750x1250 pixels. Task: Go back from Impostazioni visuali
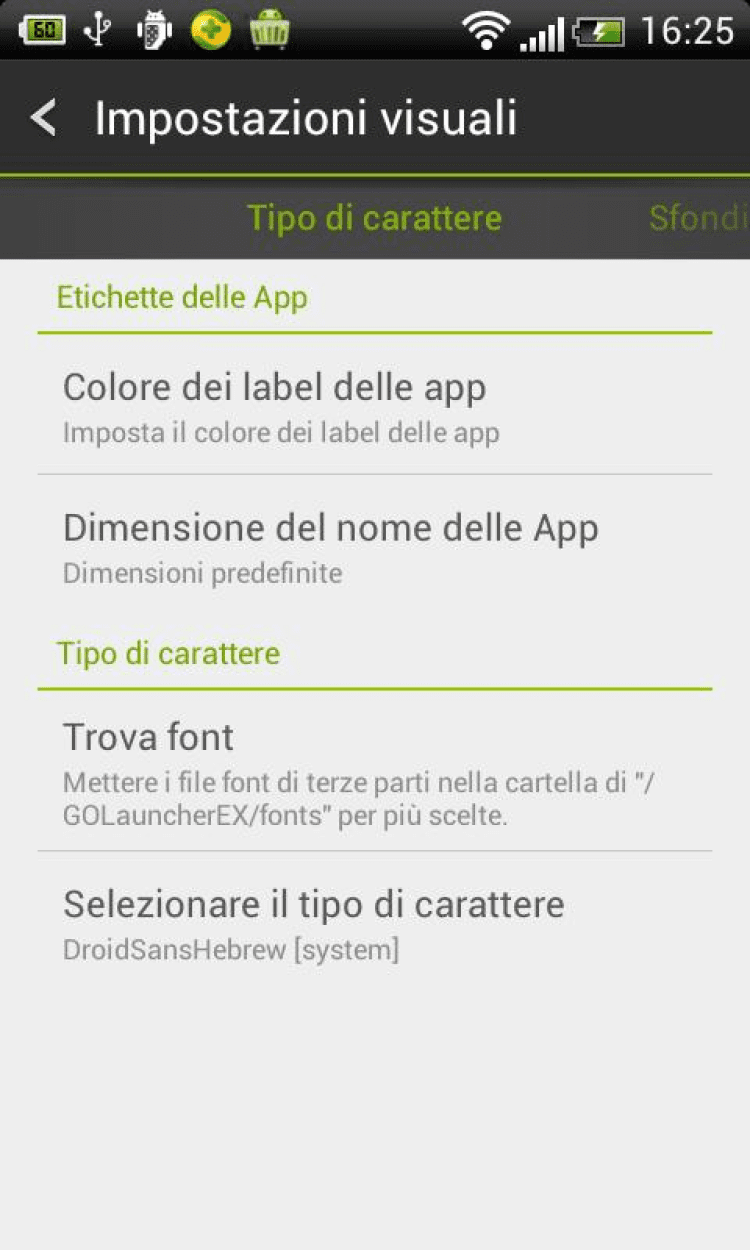coord(44,118)
